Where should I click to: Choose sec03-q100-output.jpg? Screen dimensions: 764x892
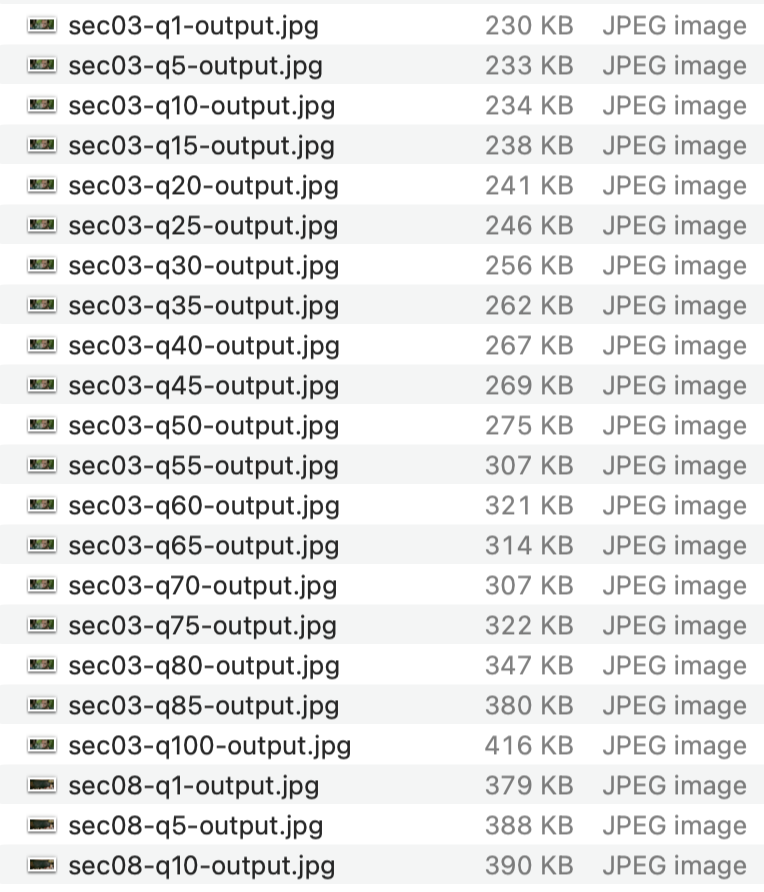209,746
